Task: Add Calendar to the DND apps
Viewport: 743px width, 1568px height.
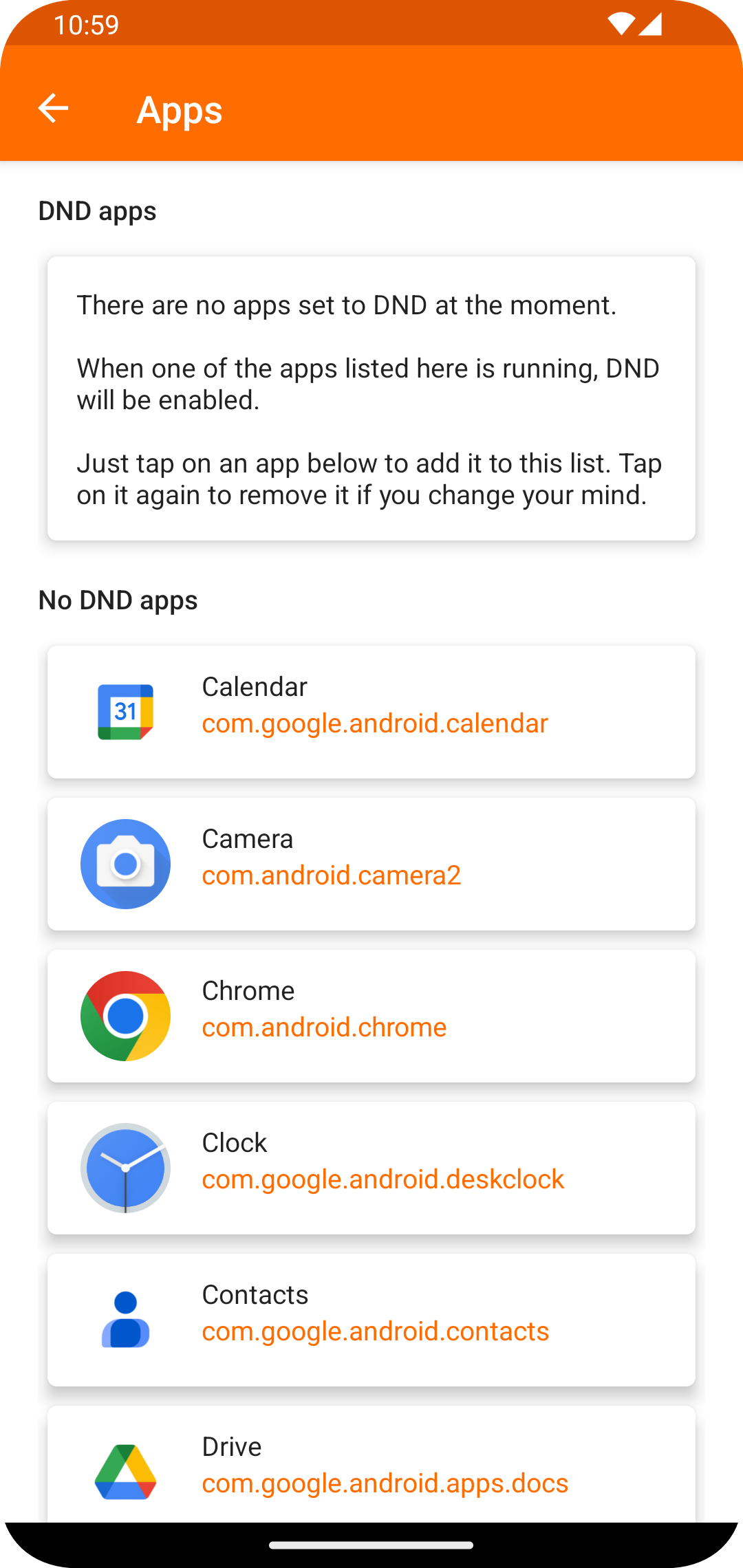Action: point(371,712)
